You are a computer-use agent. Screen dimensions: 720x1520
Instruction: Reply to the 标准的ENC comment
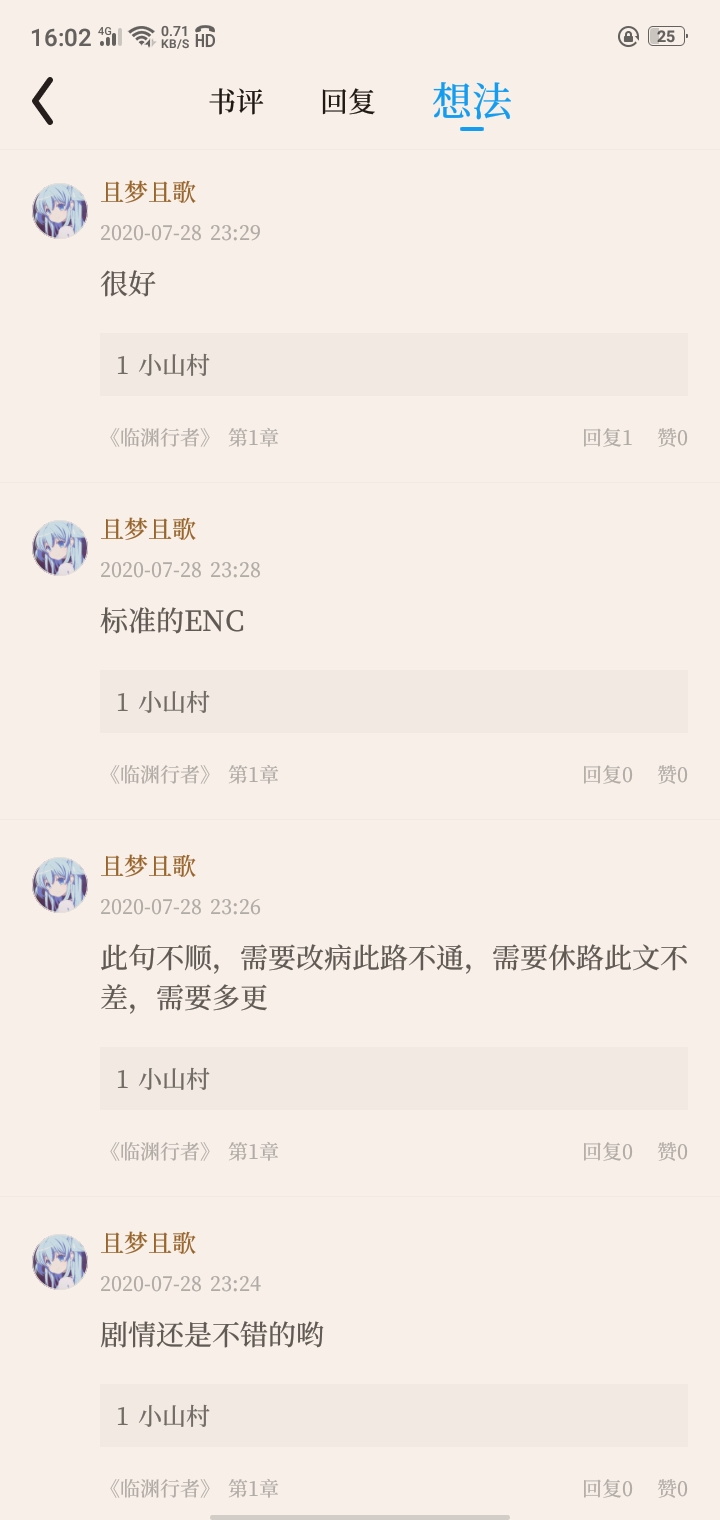click(607, 774)
